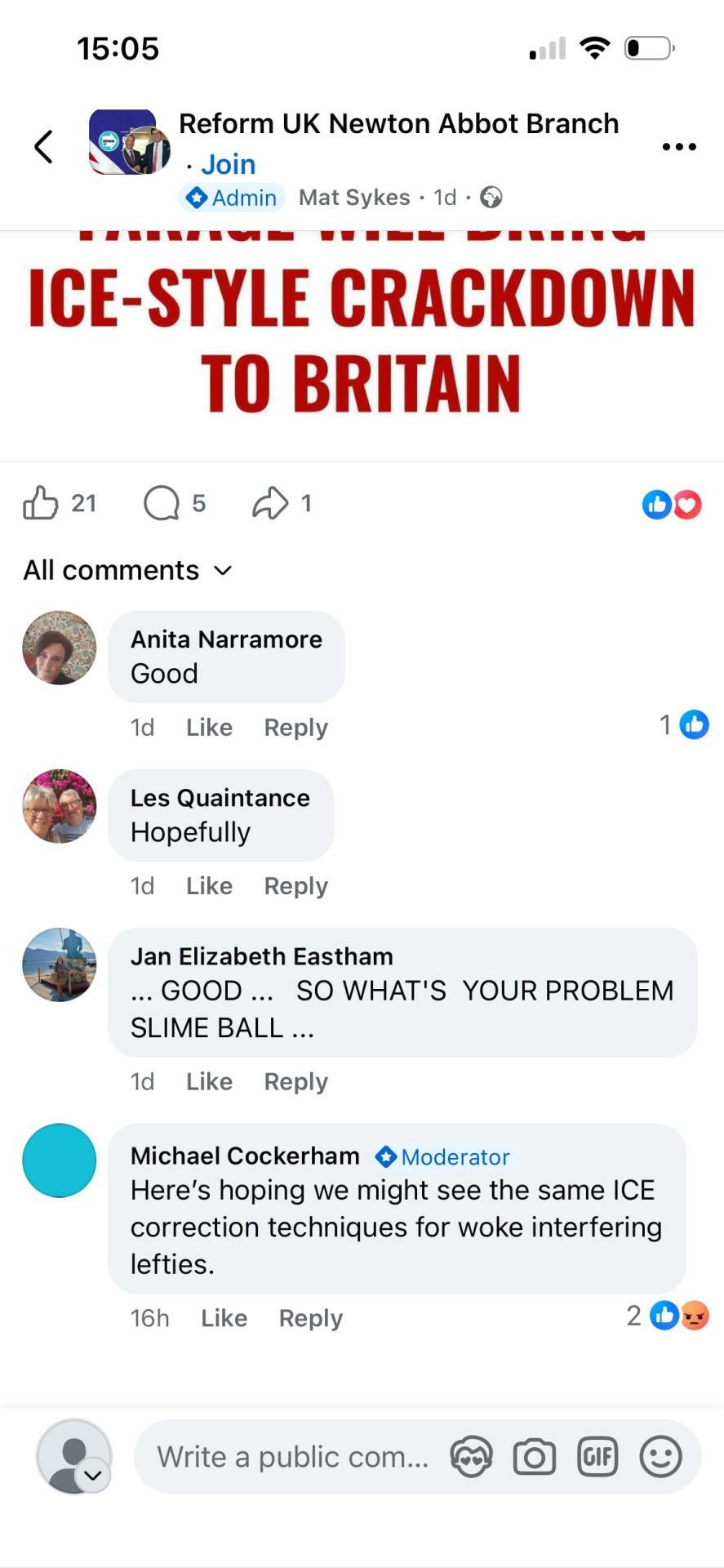Open the emoji smiley picker
Viewport: 724px width, 1568px height.
[660, 1456]
